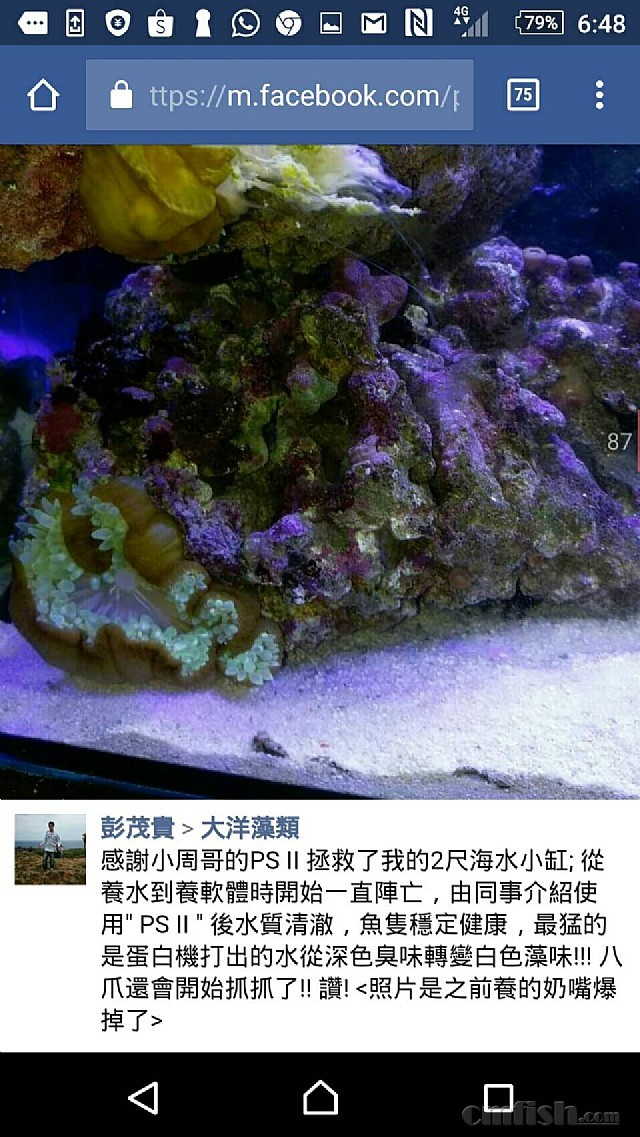Tap the system home button

click(320, 1097)
